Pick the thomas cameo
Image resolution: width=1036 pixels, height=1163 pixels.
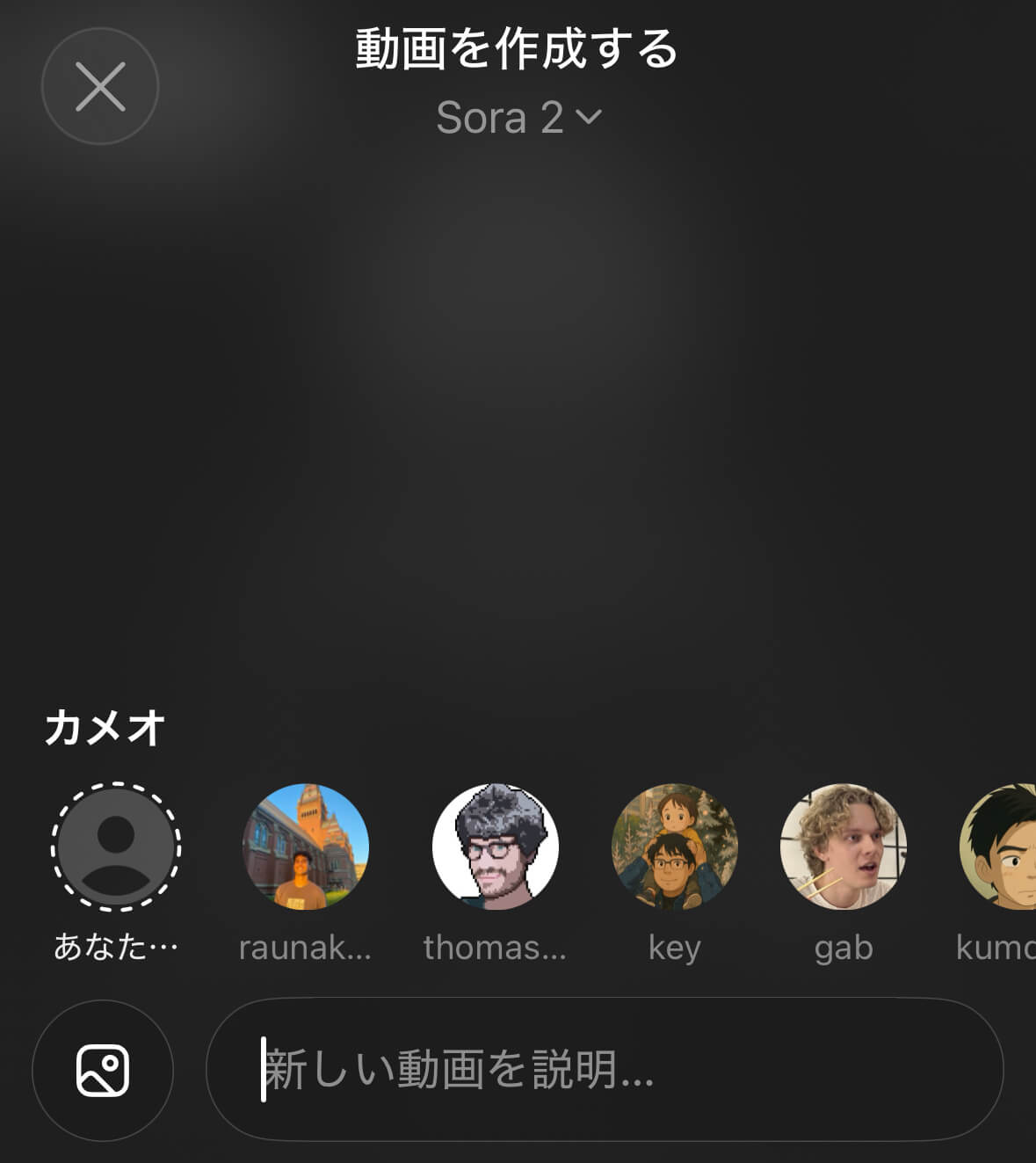[495, 847]
